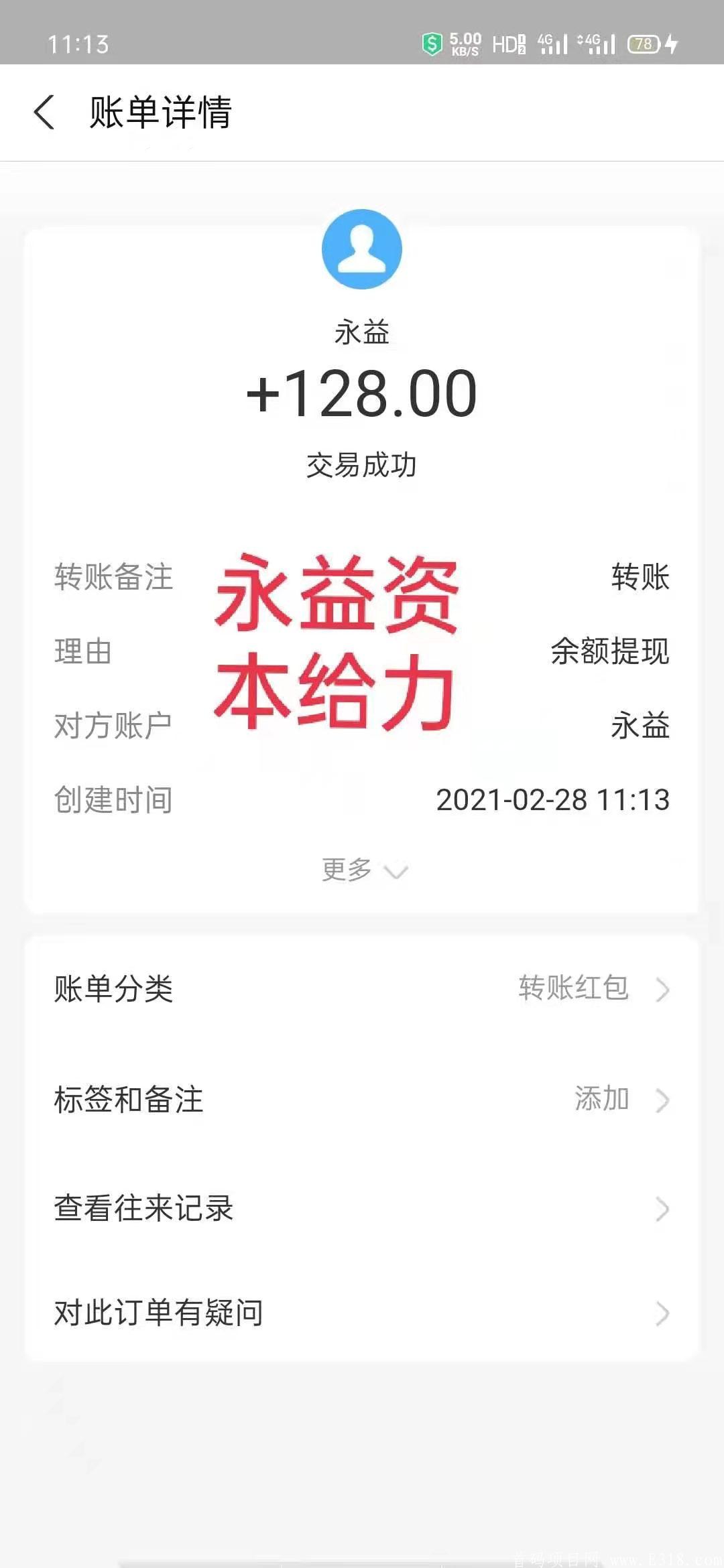724x1568 pixels.
Task: Click the back arrow on 账单详情 page
Action: 45,113
